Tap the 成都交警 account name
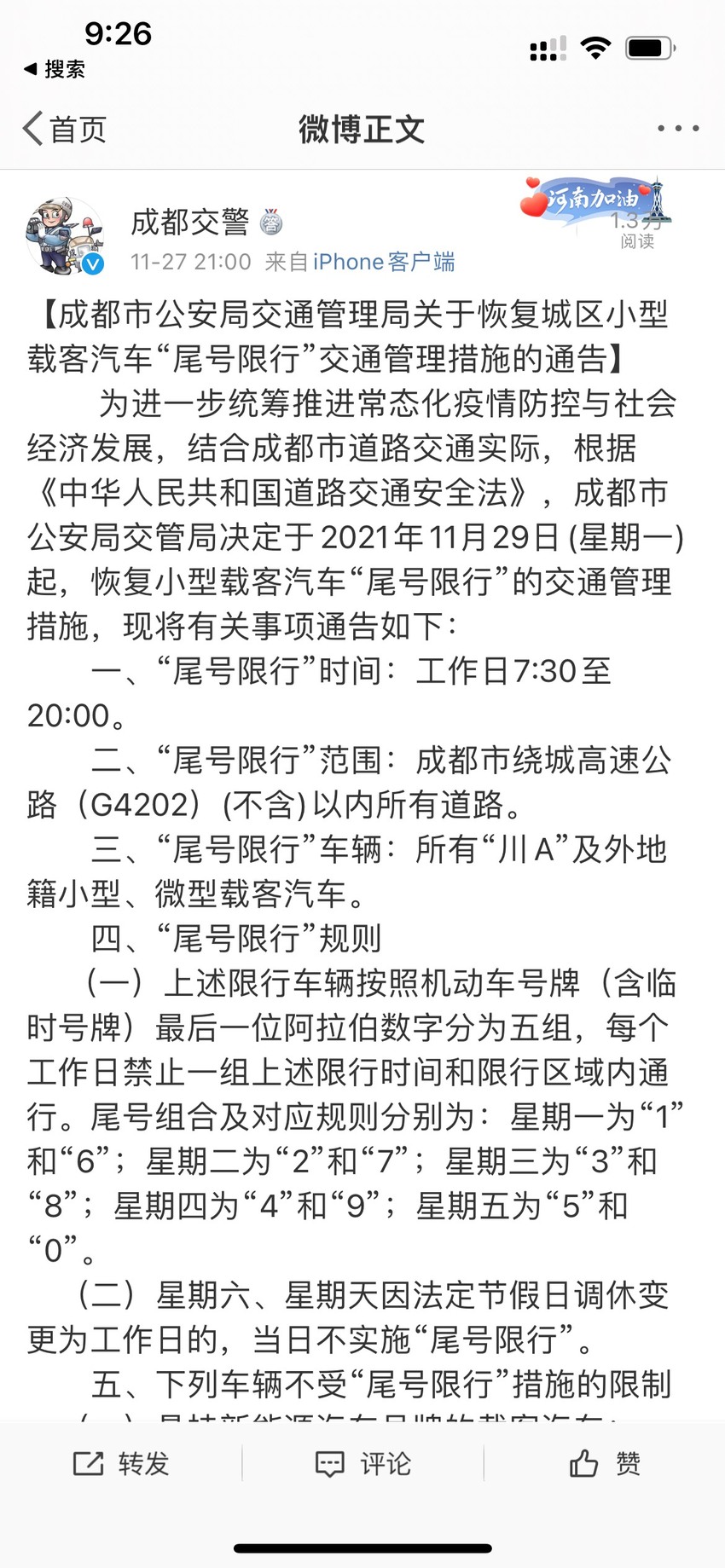The height and width of the screenshot is (1568, 725). (189, 222)
